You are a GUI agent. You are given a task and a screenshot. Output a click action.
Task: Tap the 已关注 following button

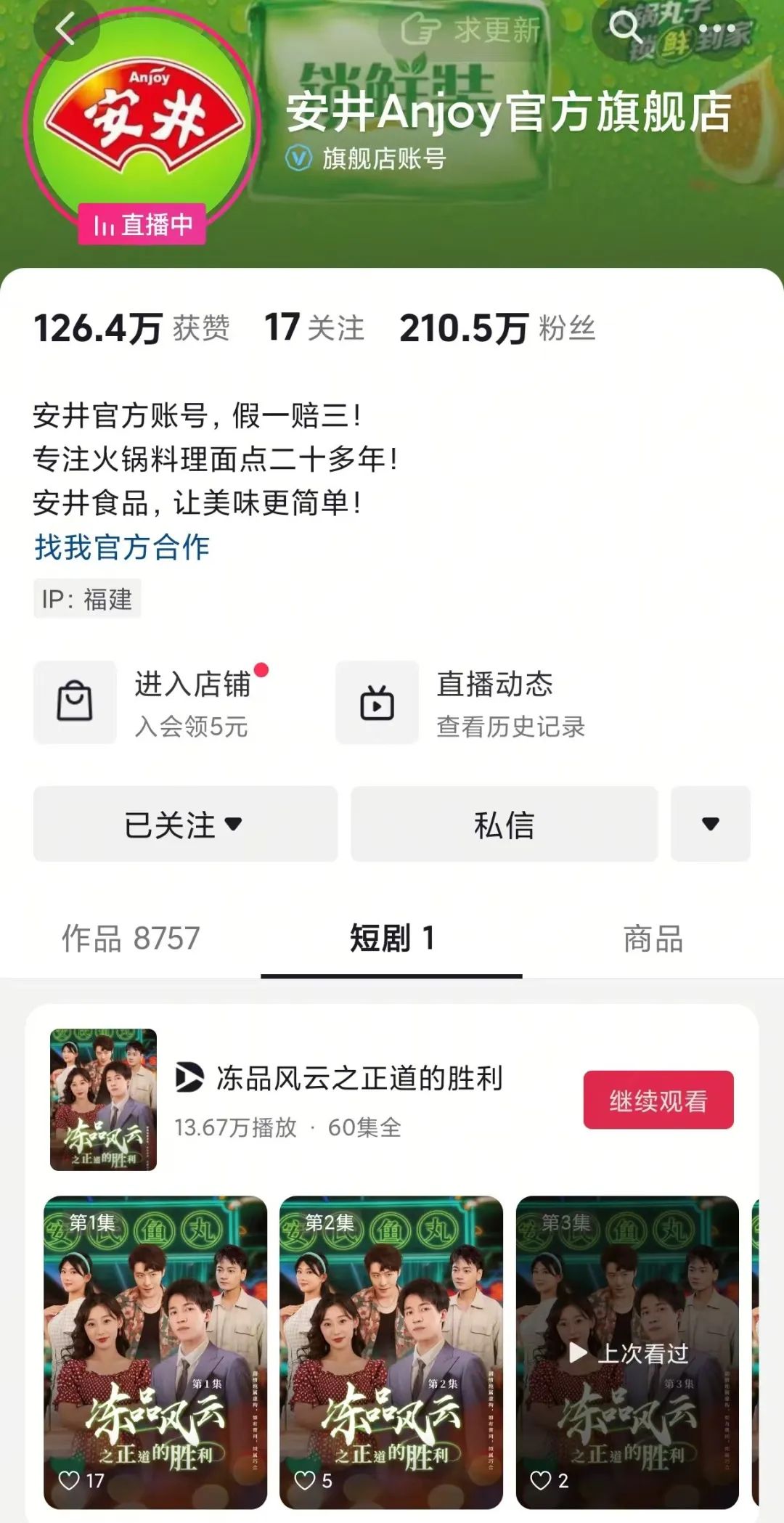185,825
